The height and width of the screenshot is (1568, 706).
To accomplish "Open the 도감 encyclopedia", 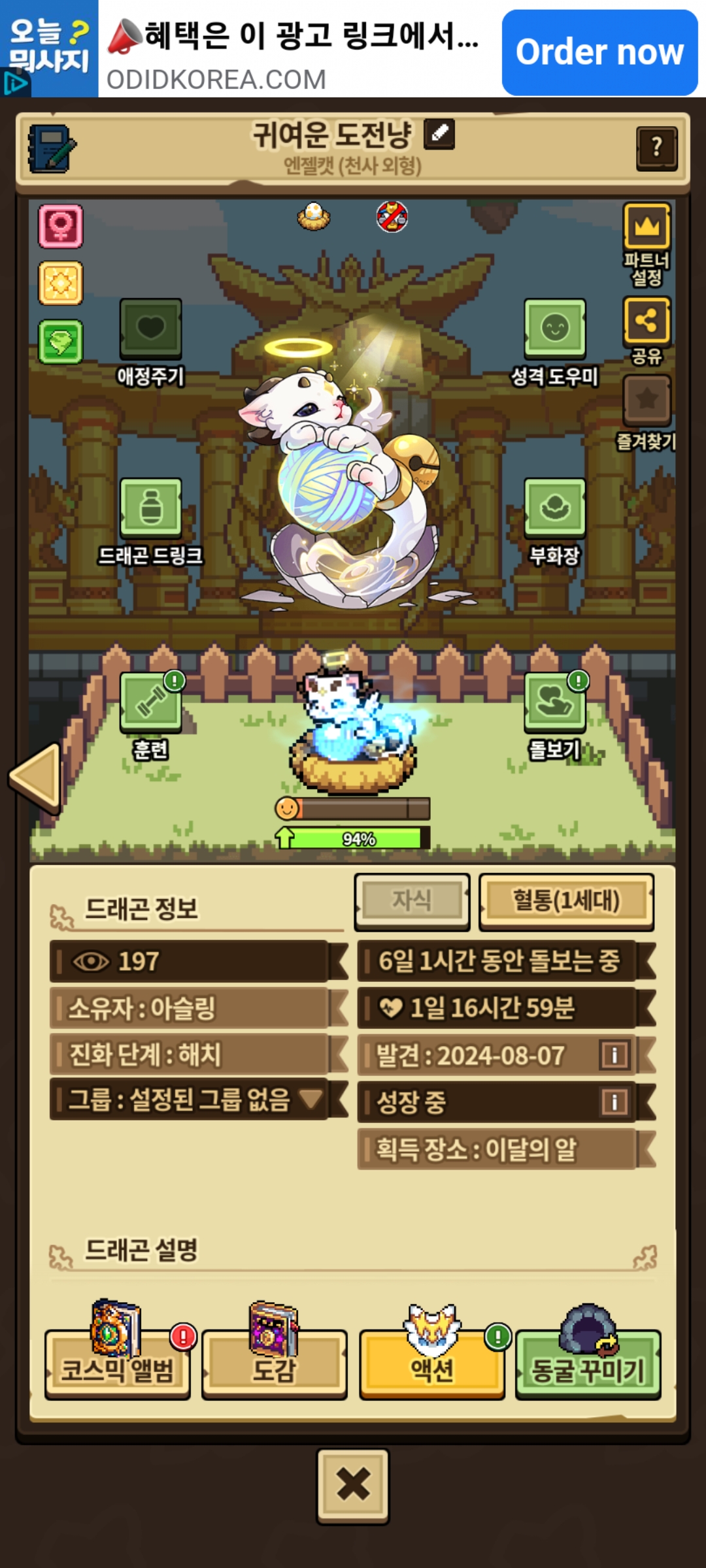I will pyautogui.click(x=275, y=1365).
